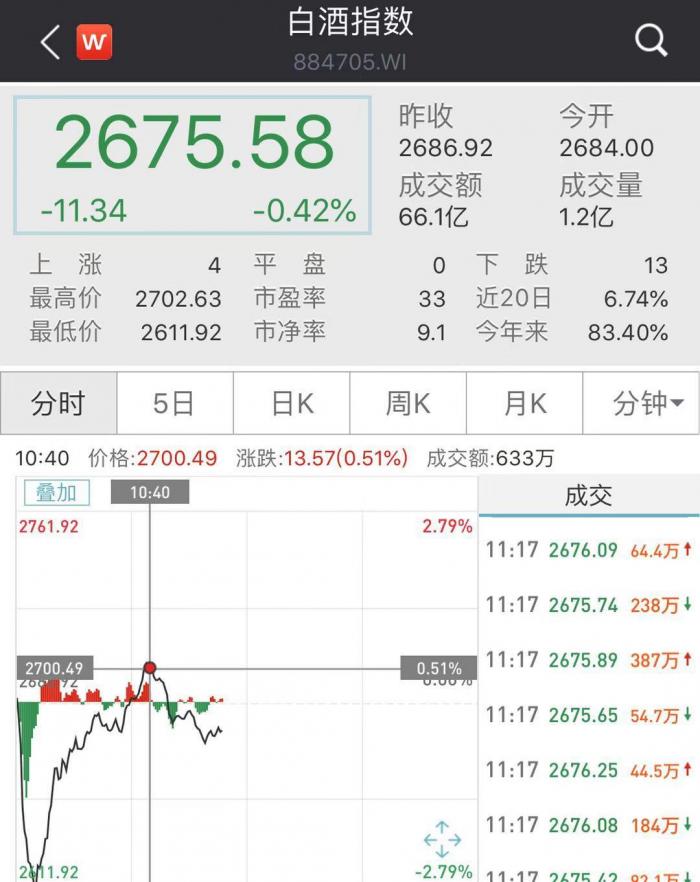Open the search magnifier icon
Screen dimensions: 700x882
(651, 41)
